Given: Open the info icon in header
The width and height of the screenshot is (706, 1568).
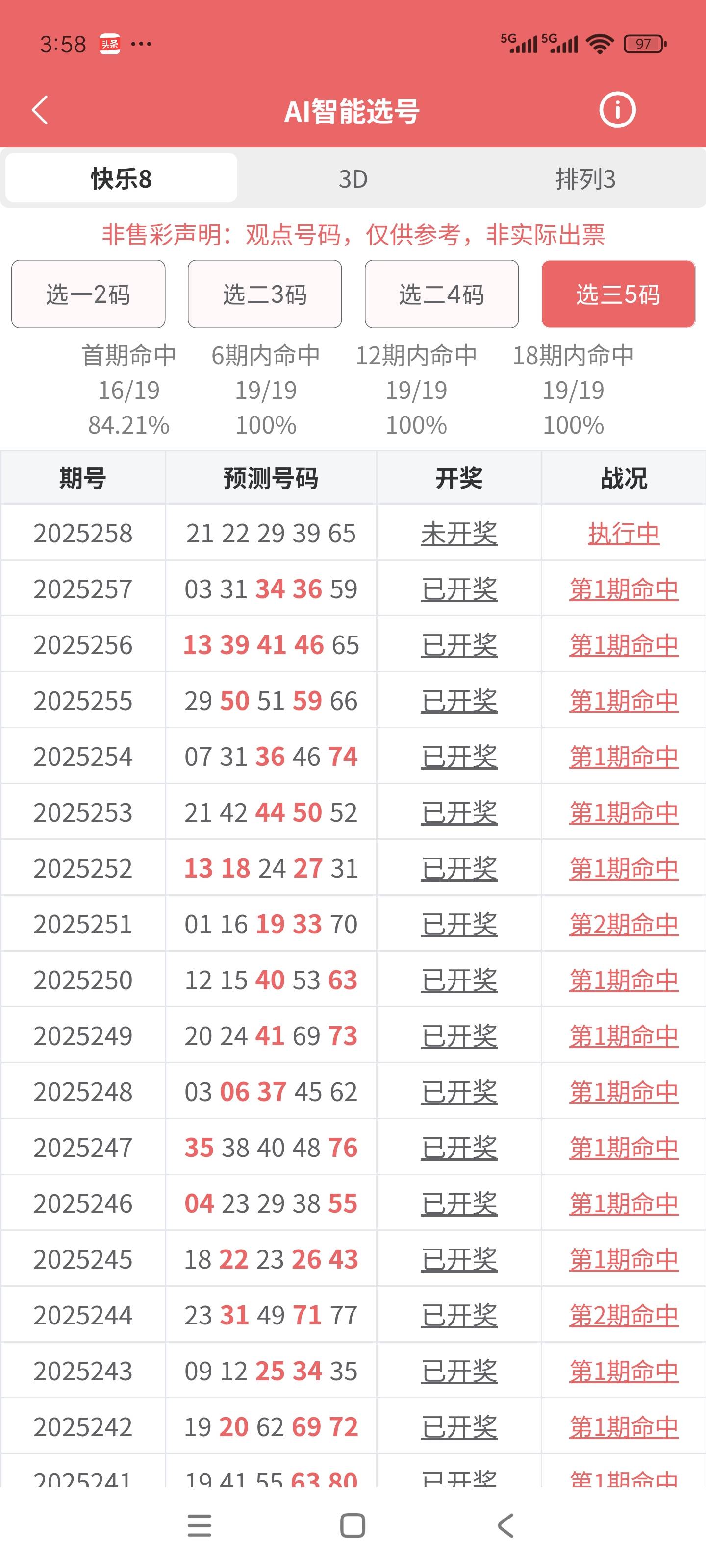Looking at the screenshot, I should (617, 111).
